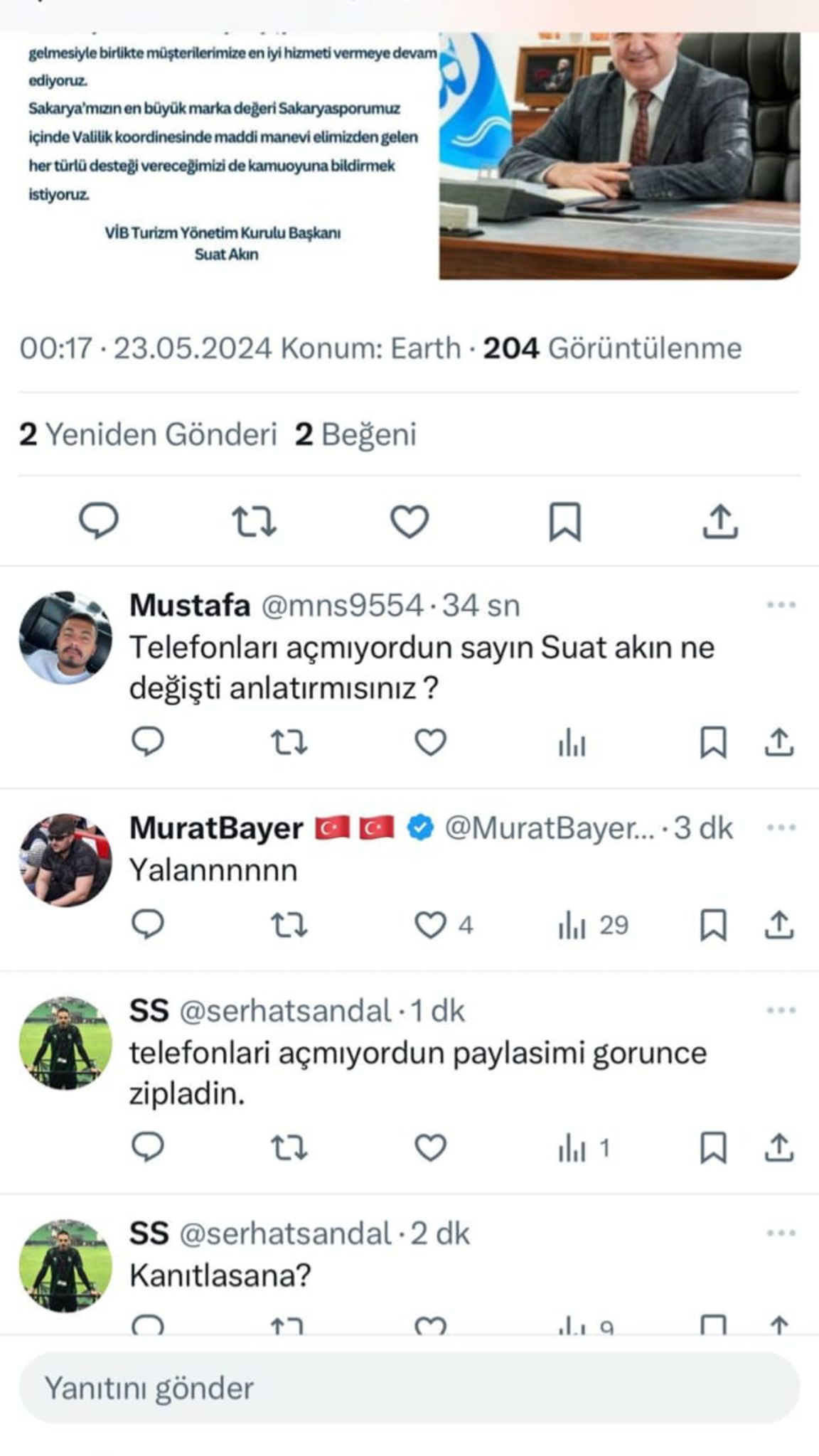The image size is (819, 1456).
Task: Bookmark SS's reply about telefonlari açmıyordun
Action: pos(713,1147)
